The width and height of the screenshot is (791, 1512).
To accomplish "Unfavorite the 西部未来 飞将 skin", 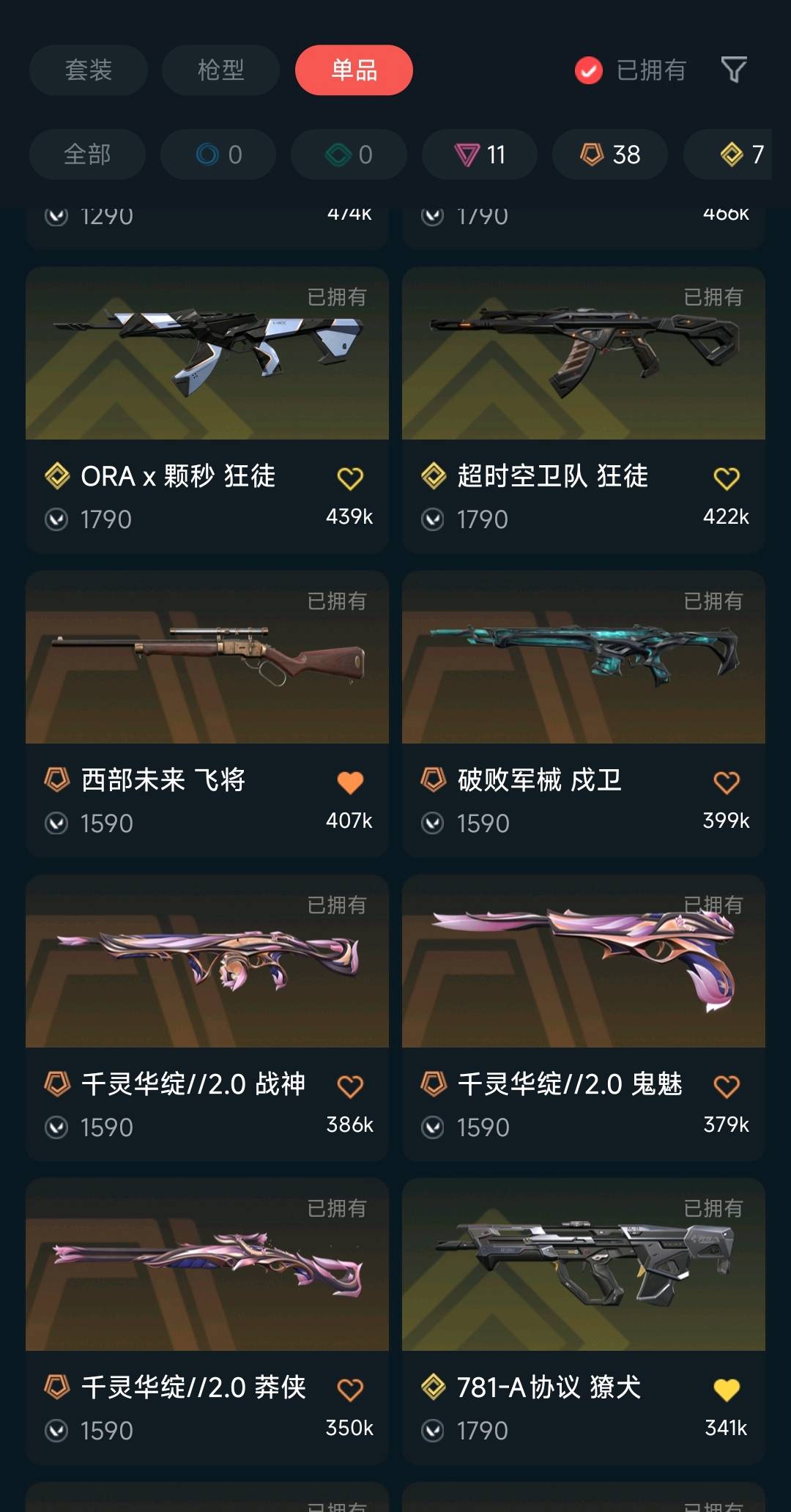I will pyautogui.click(x=350, y=782).
